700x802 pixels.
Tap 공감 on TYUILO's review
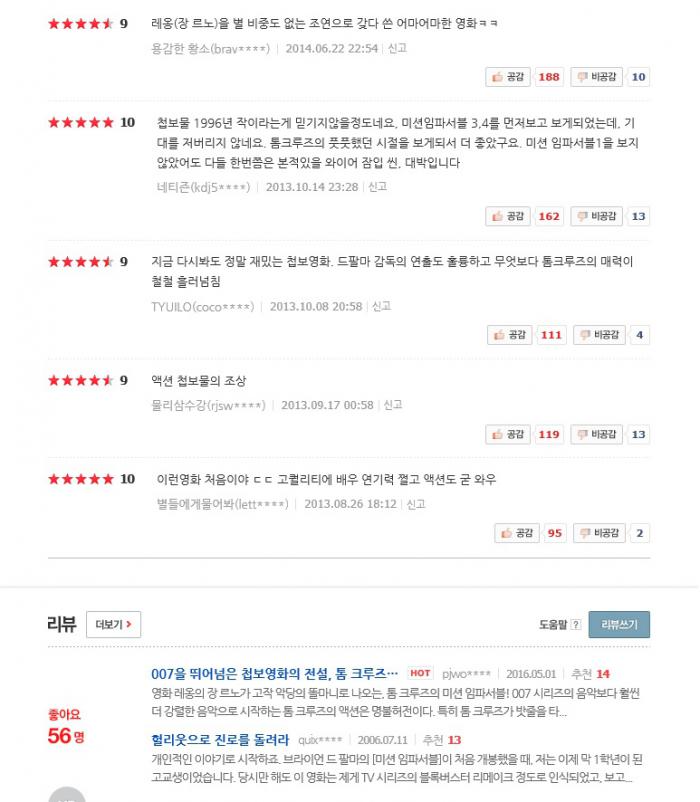511,335
